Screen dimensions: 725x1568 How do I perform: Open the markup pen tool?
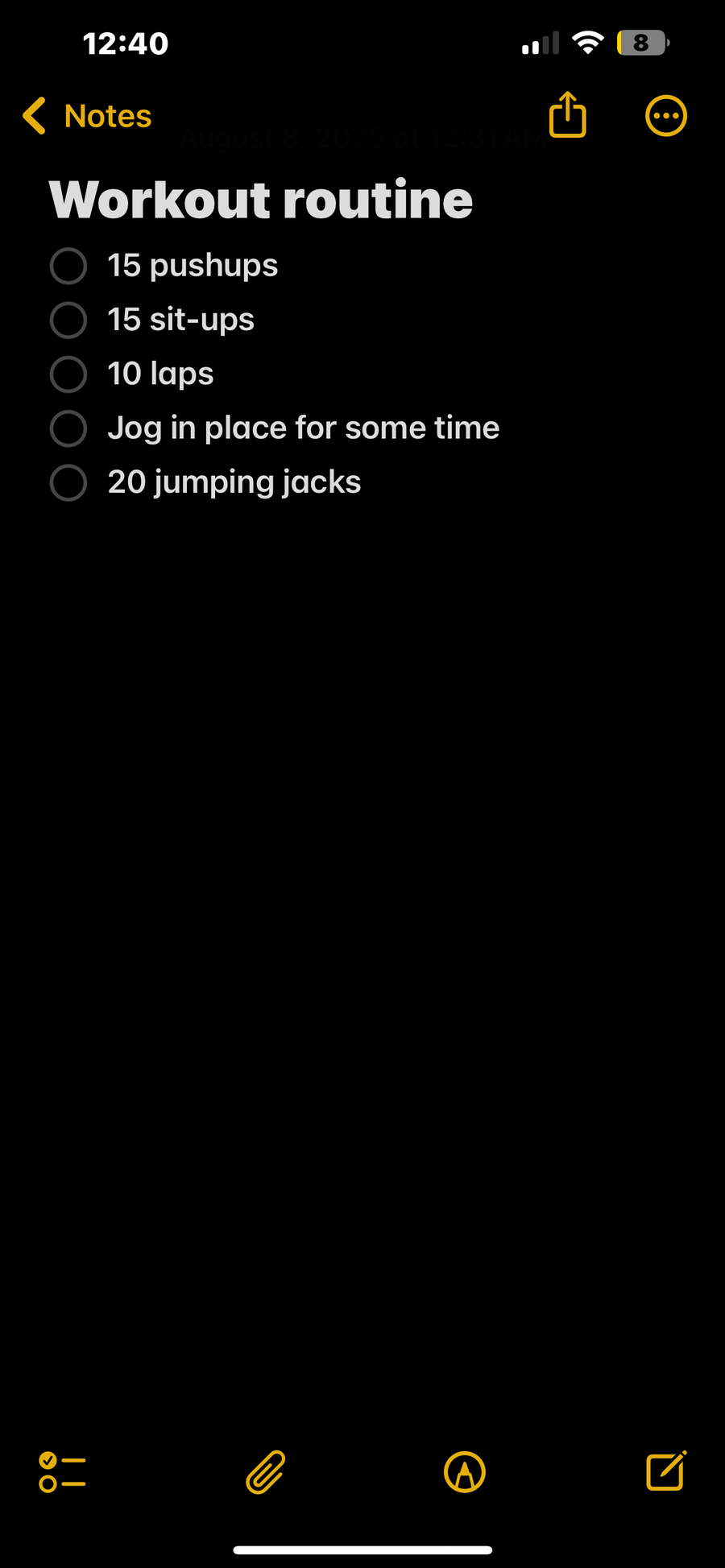tap(465, 1472)
